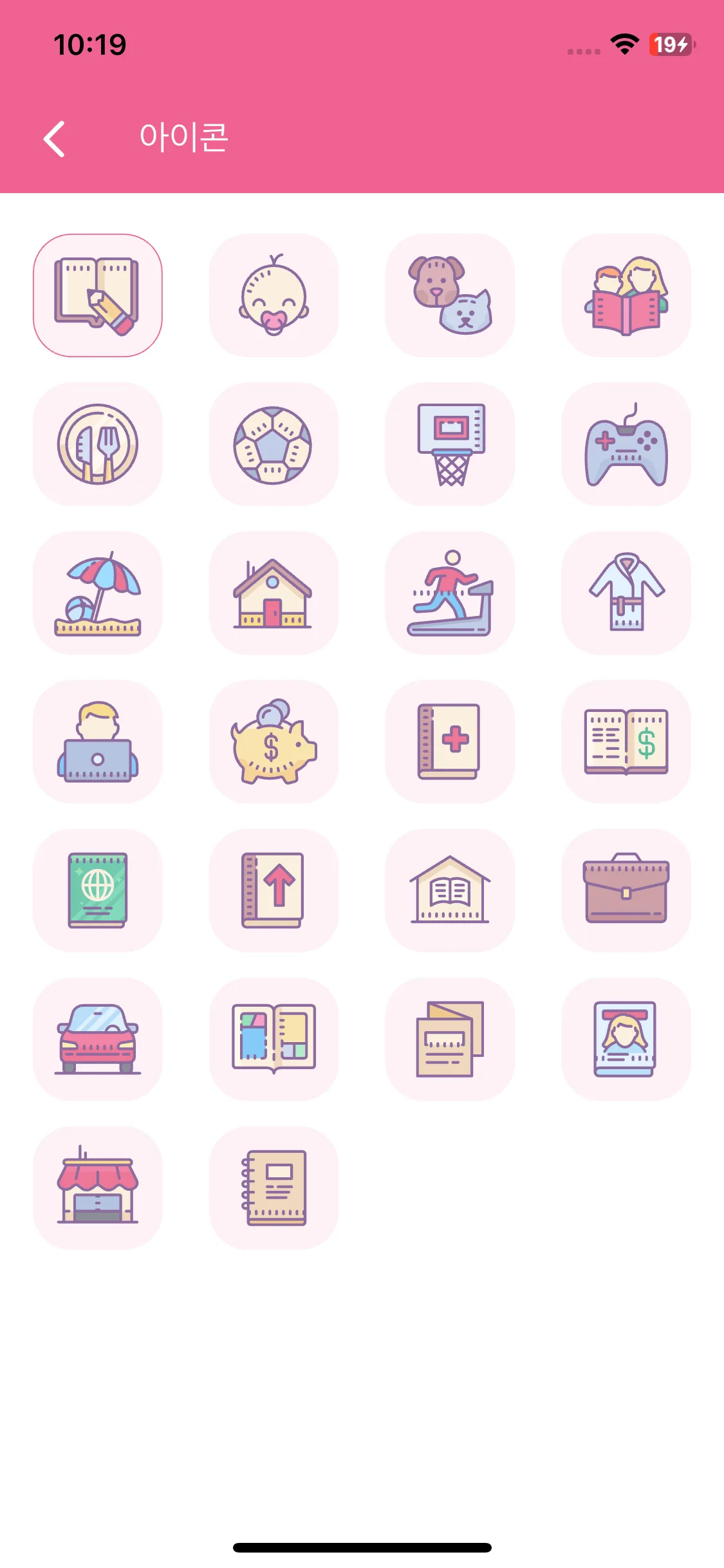Select the family reading a book icon
This screenshot has height=1568, width=724.
(626, 295)
